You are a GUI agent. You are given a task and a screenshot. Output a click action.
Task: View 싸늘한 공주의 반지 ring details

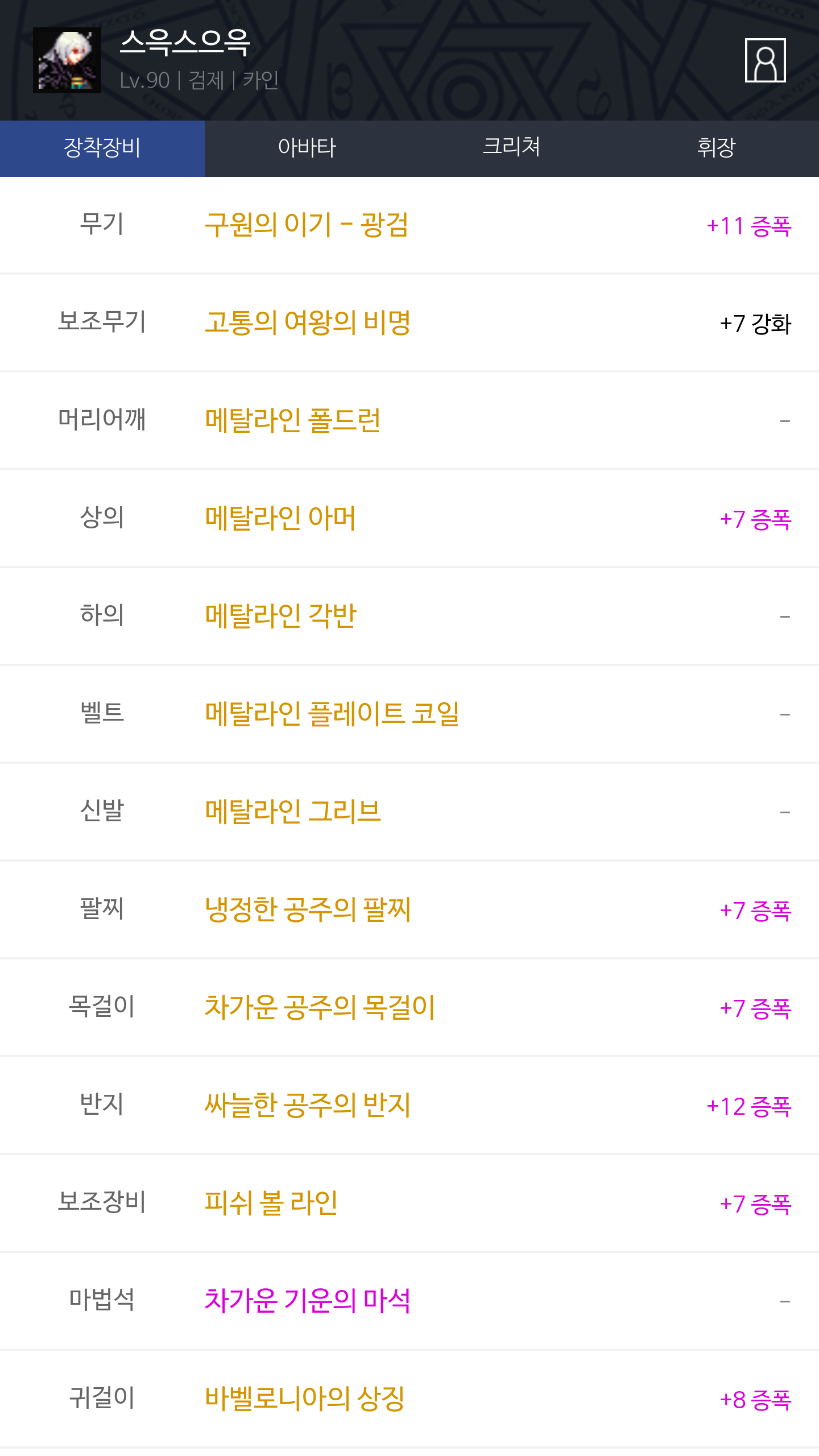click(x=409, y=1106)
